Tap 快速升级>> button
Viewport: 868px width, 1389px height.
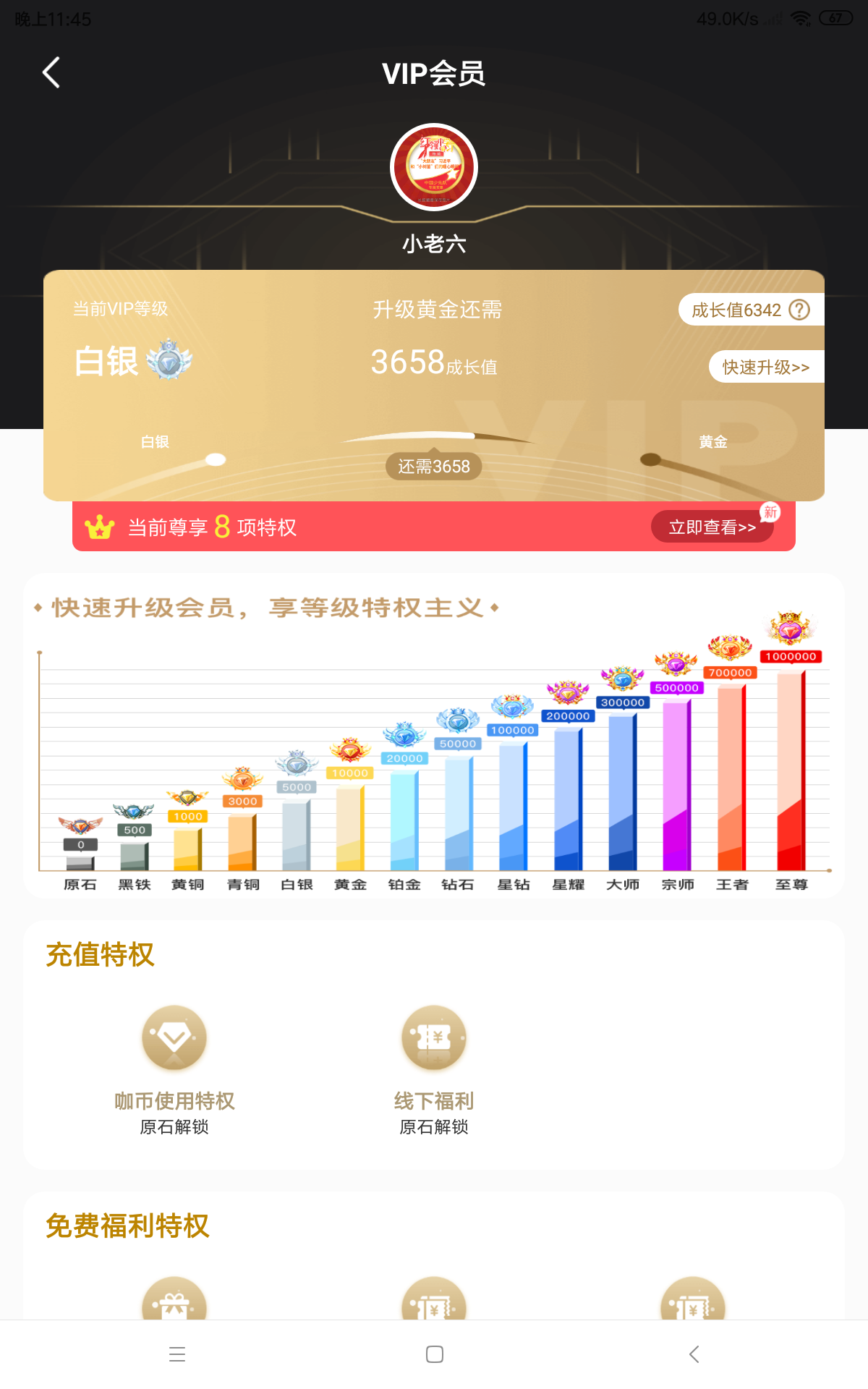[x=765, y=368]
